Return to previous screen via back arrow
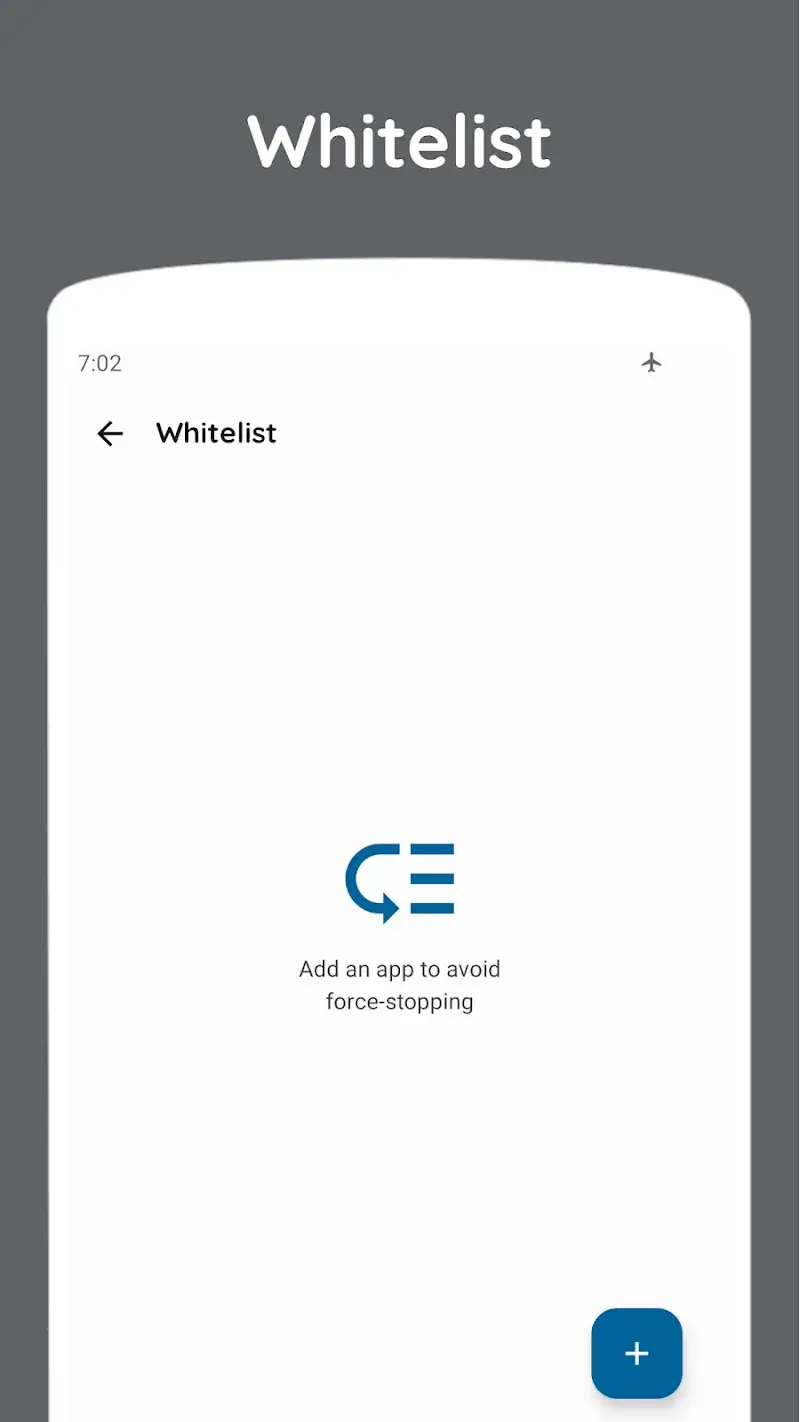The width and height of the screenshot is (800, 1422). (110, 433)
